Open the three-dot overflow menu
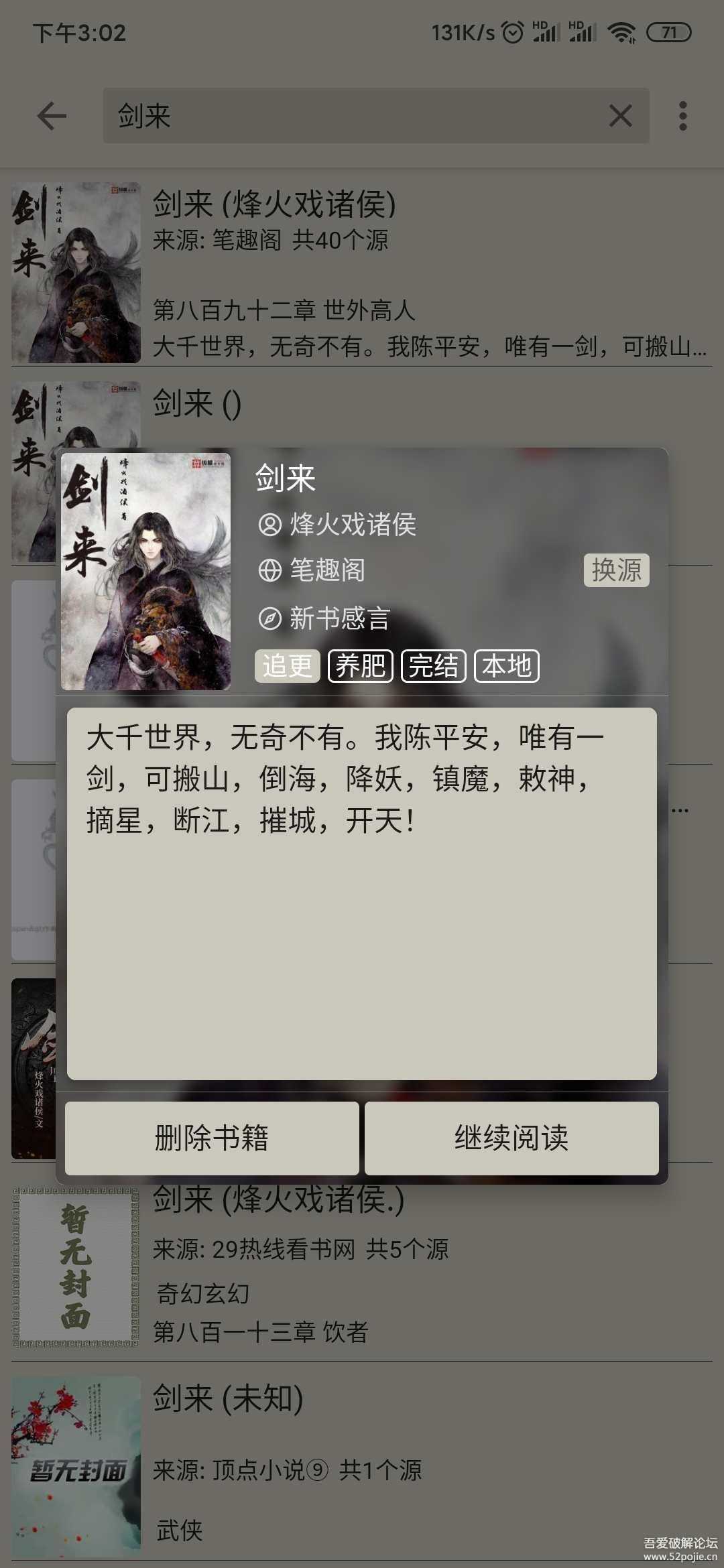Viewport: 724px width, 1568px height. 682,116
